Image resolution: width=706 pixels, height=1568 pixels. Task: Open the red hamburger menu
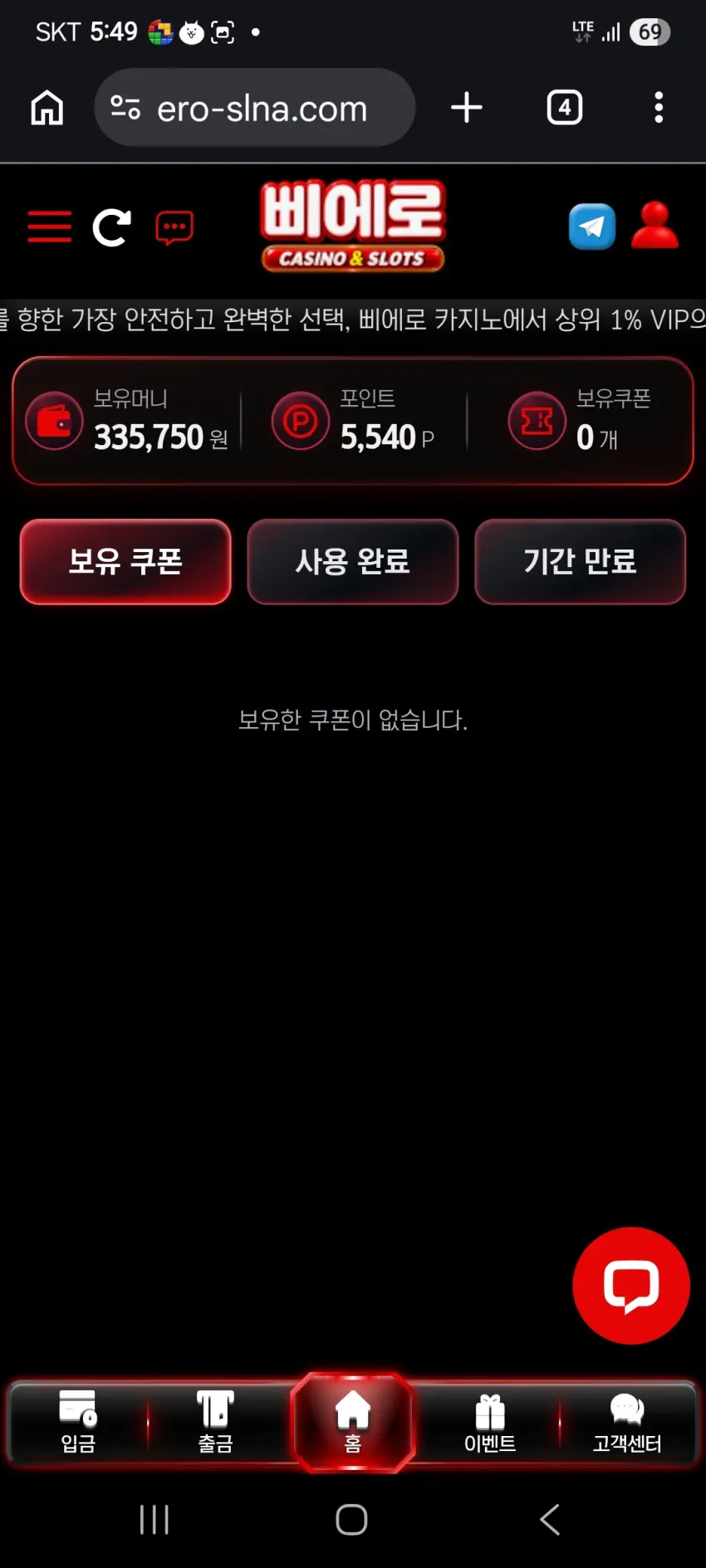[50, 227]
